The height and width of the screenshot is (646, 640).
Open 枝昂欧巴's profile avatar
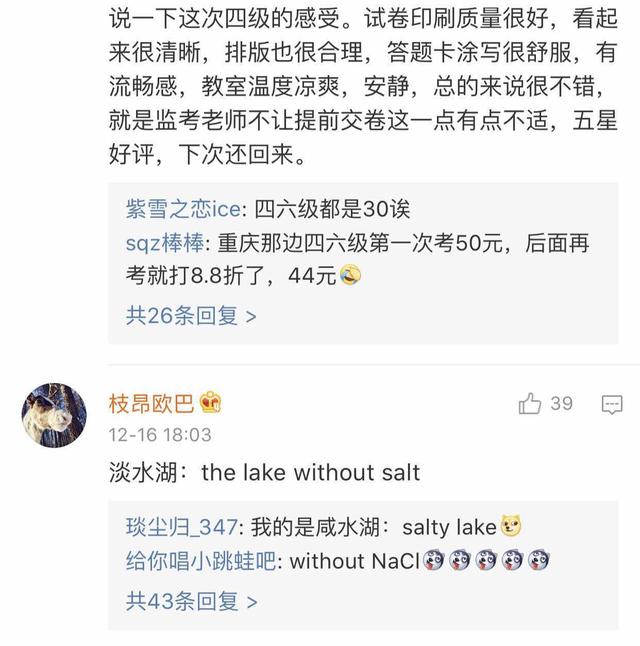(x=54, y=414)
